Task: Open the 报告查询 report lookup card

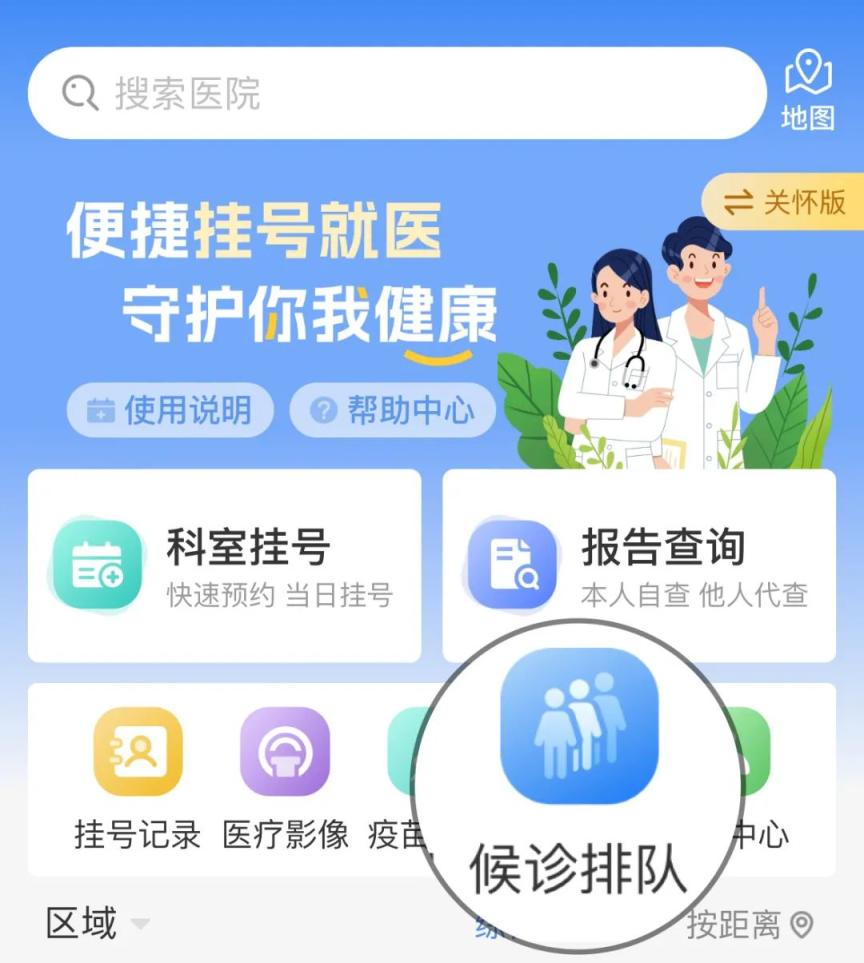Action: pos(639,566)
